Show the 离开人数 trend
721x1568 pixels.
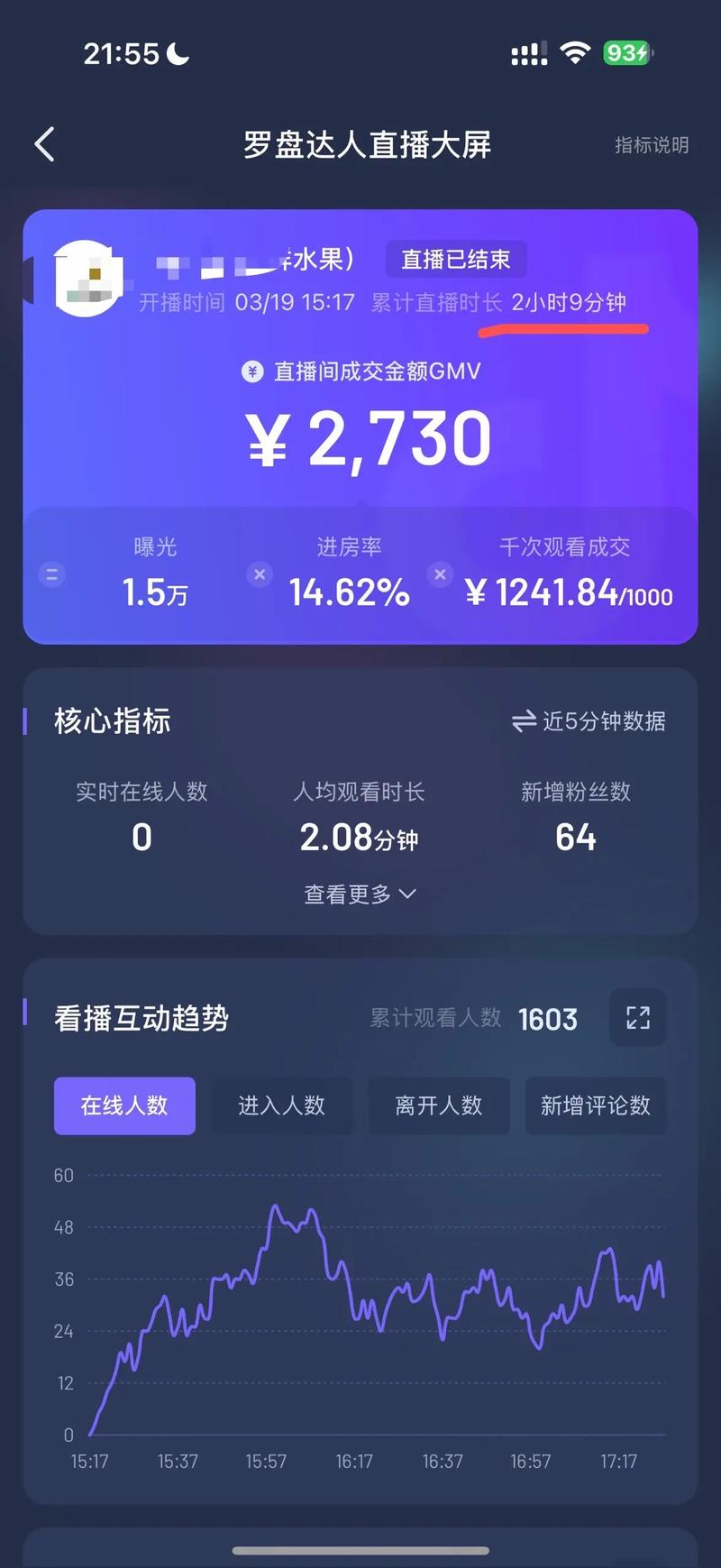pos(439,1105)
